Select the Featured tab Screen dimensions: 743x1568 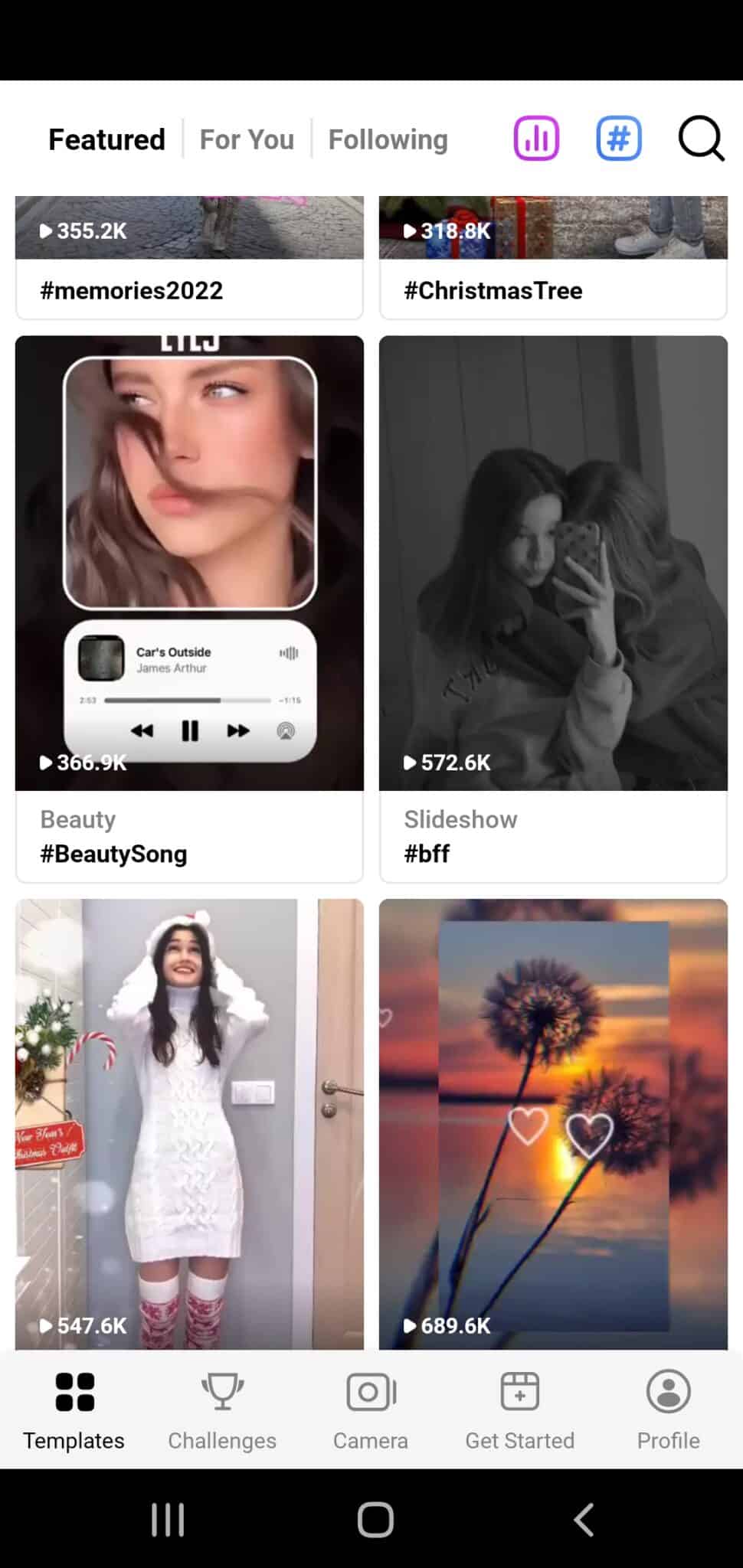tap(106, 139)
